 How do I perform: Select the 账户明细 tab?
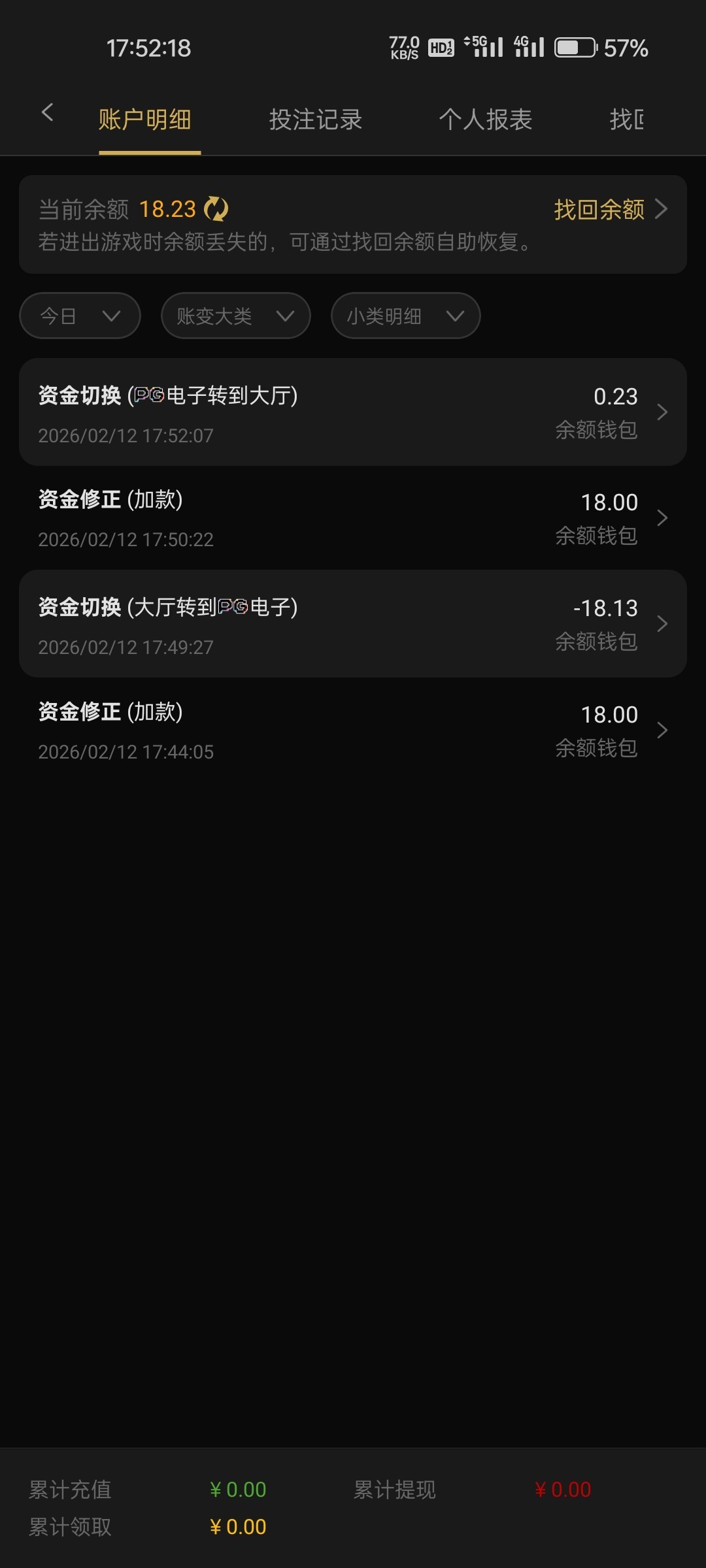(145, 120)
